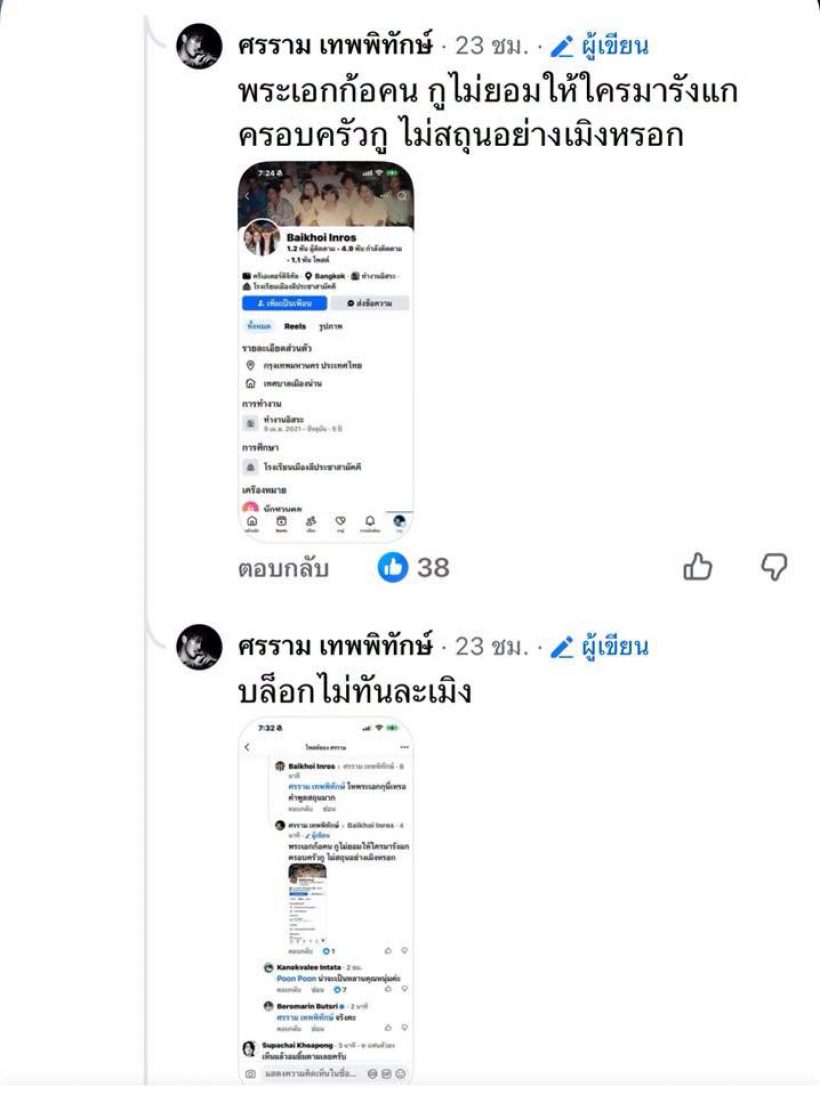This screenshot has width=820, height=1095.
Task: Like the comment starting พระเอกก้อคน
Action: [x=697, y=568]
